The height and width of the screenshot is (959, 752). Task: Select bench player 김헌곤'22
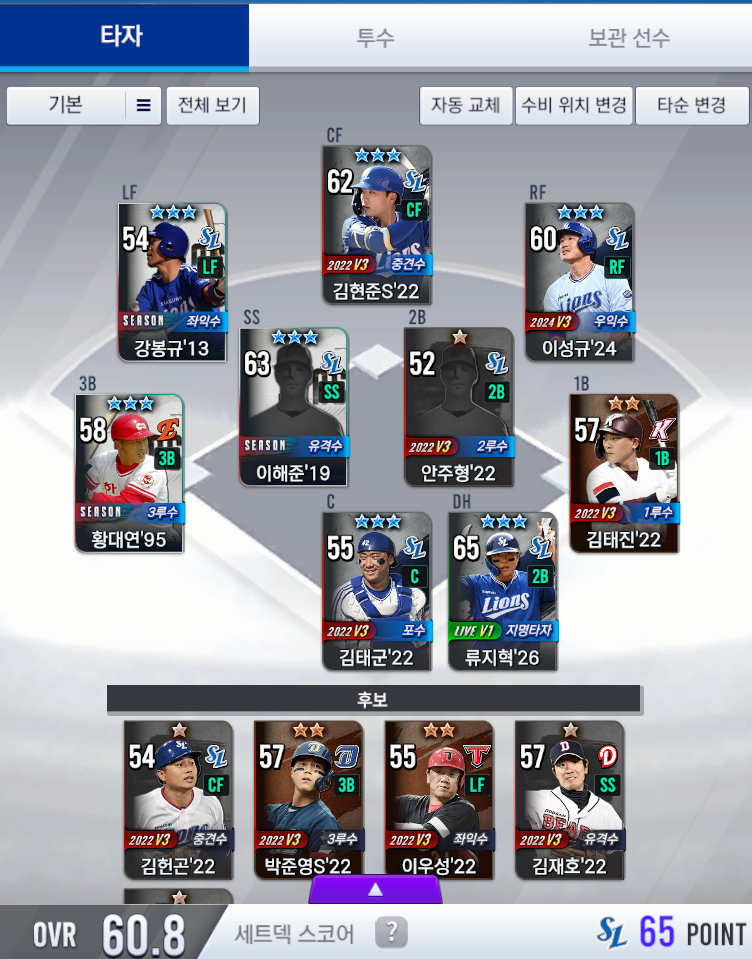[178, 800]
